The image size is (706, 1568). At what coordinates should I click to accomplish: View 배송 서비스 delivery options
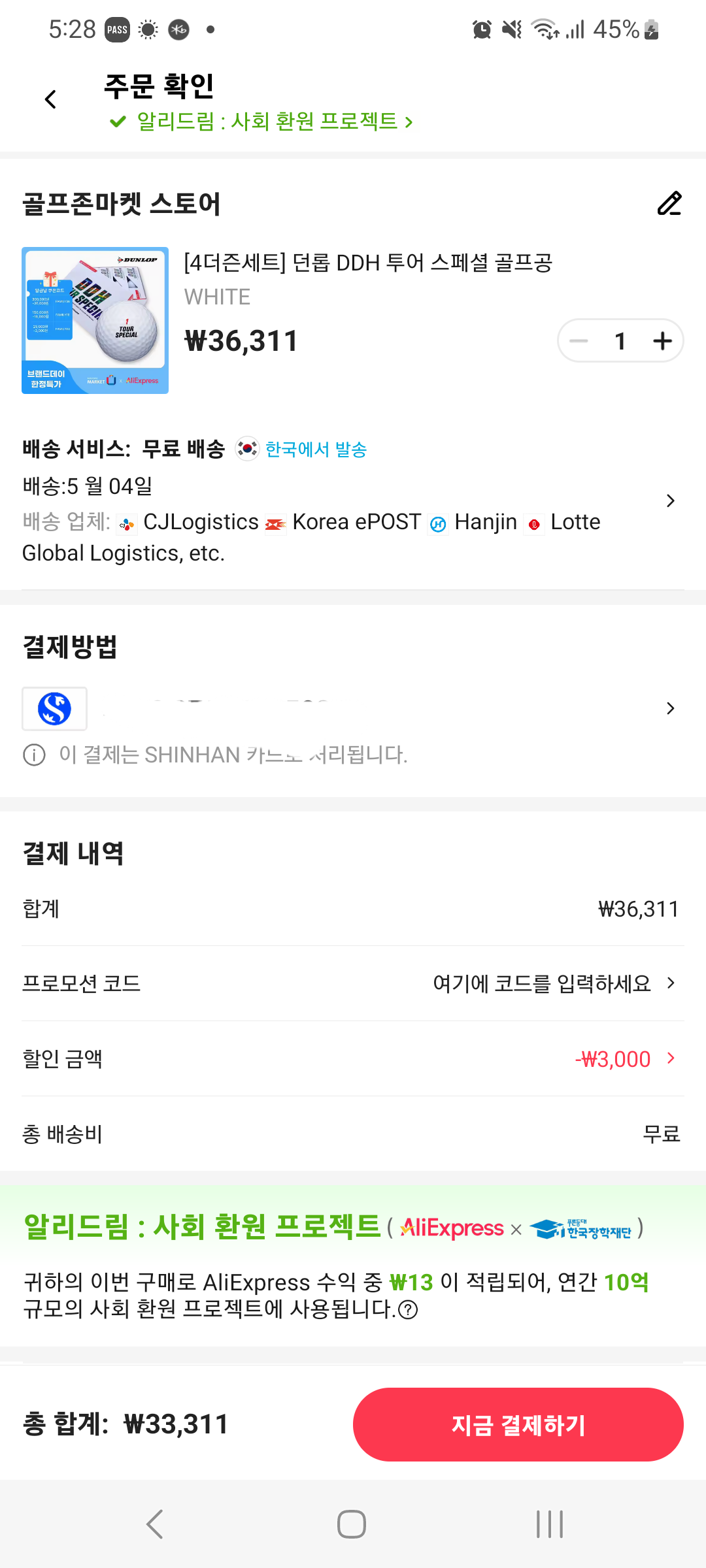click(670, 500)
